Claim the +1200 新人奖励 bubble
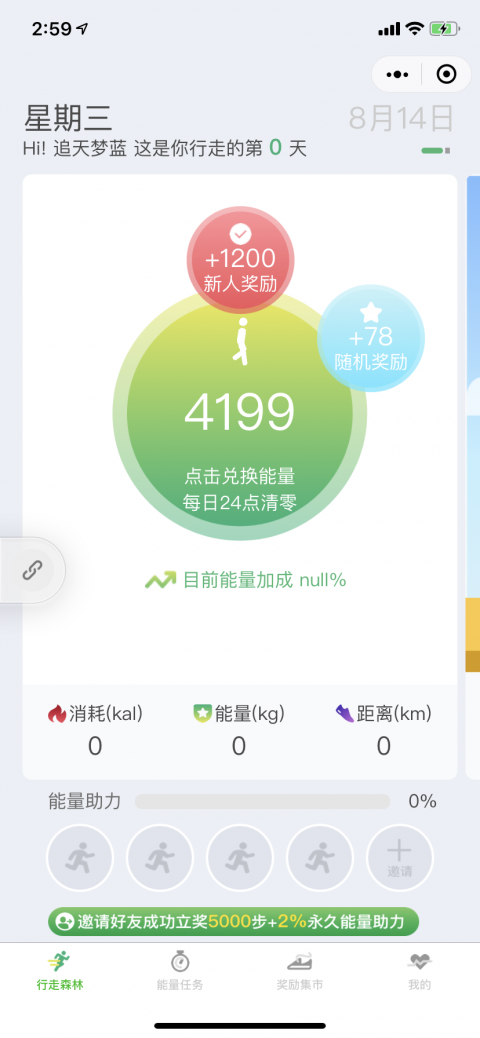Screen dimensions: 480x1038 tap(240, 260)
